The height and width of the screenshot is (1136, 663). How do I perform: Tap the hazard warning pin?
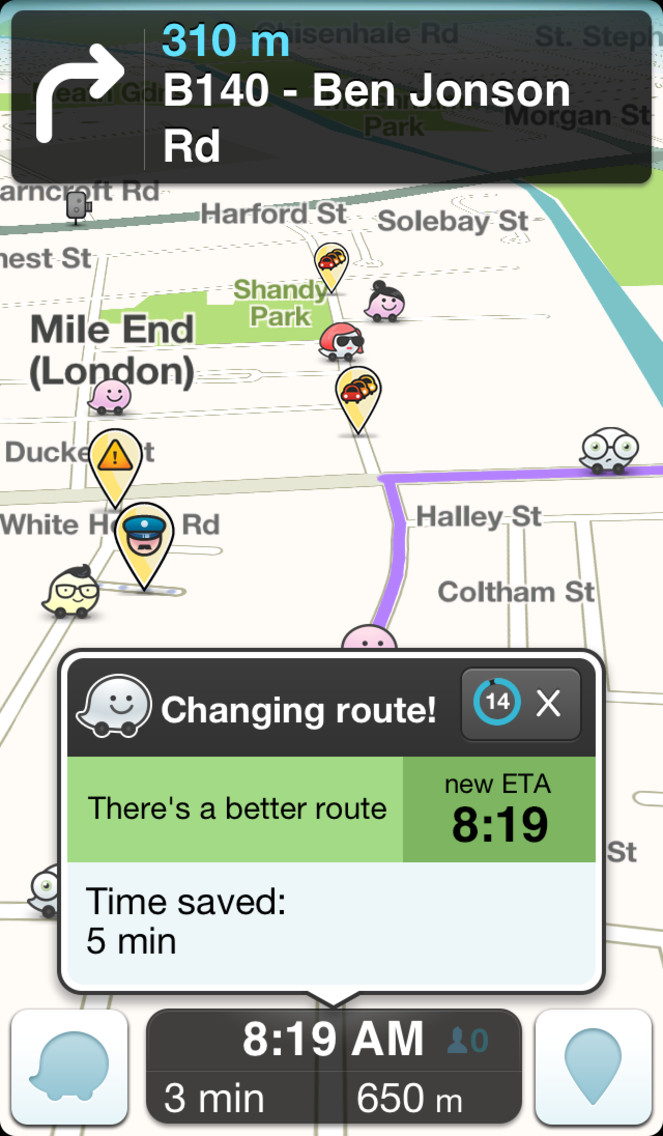[x=115, y=467]
